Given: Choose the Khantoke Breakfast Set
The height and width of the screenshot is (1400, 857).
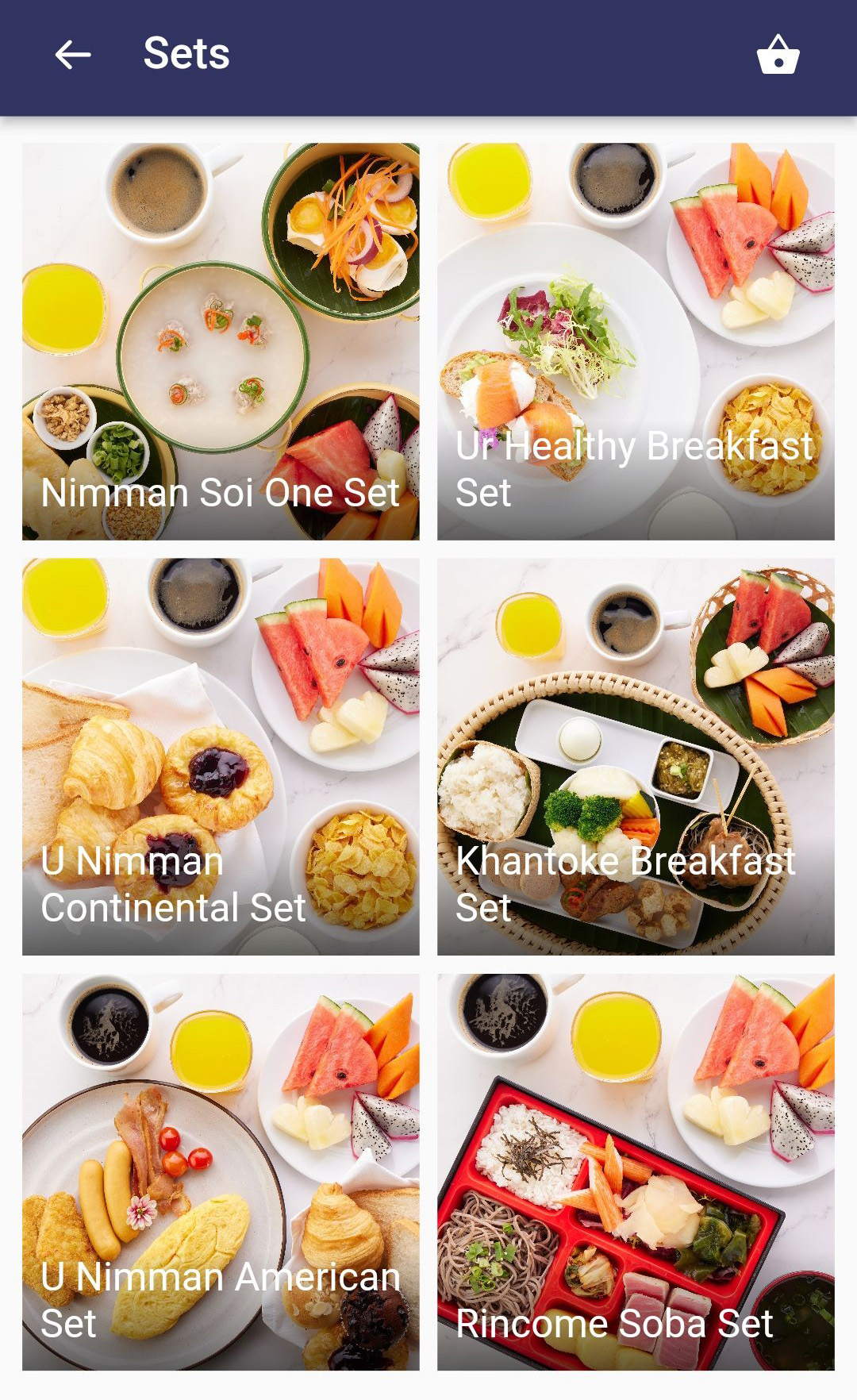Looking at the screenshot, I should click(x=636, y=756).
